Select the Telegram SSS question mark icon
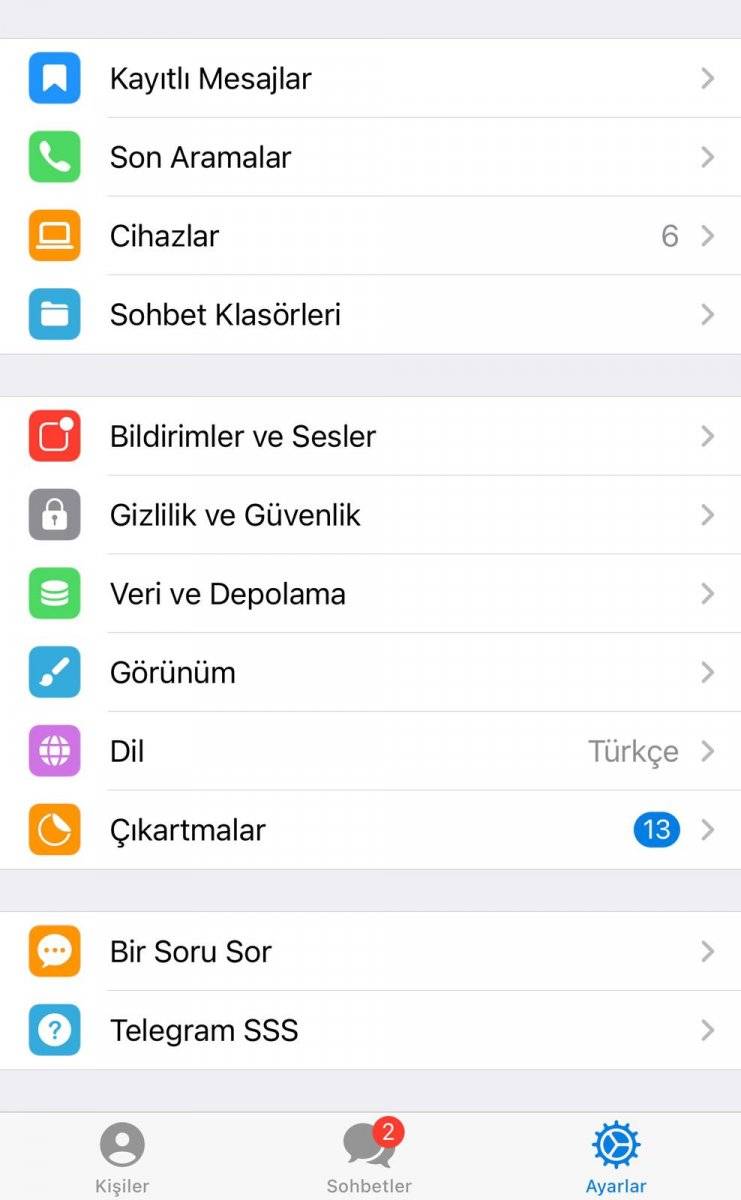 point(55,1030)
